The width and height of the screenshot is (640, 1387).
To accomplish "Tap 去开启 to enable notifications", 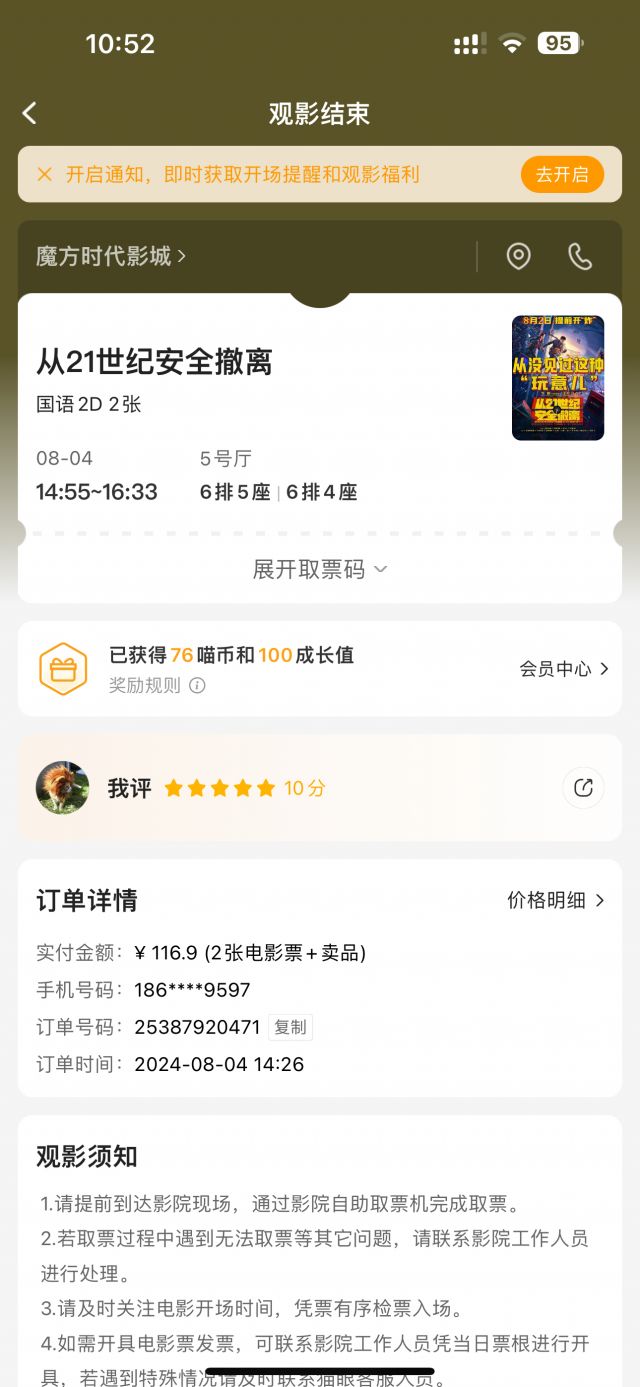I will tap(562, 174).
